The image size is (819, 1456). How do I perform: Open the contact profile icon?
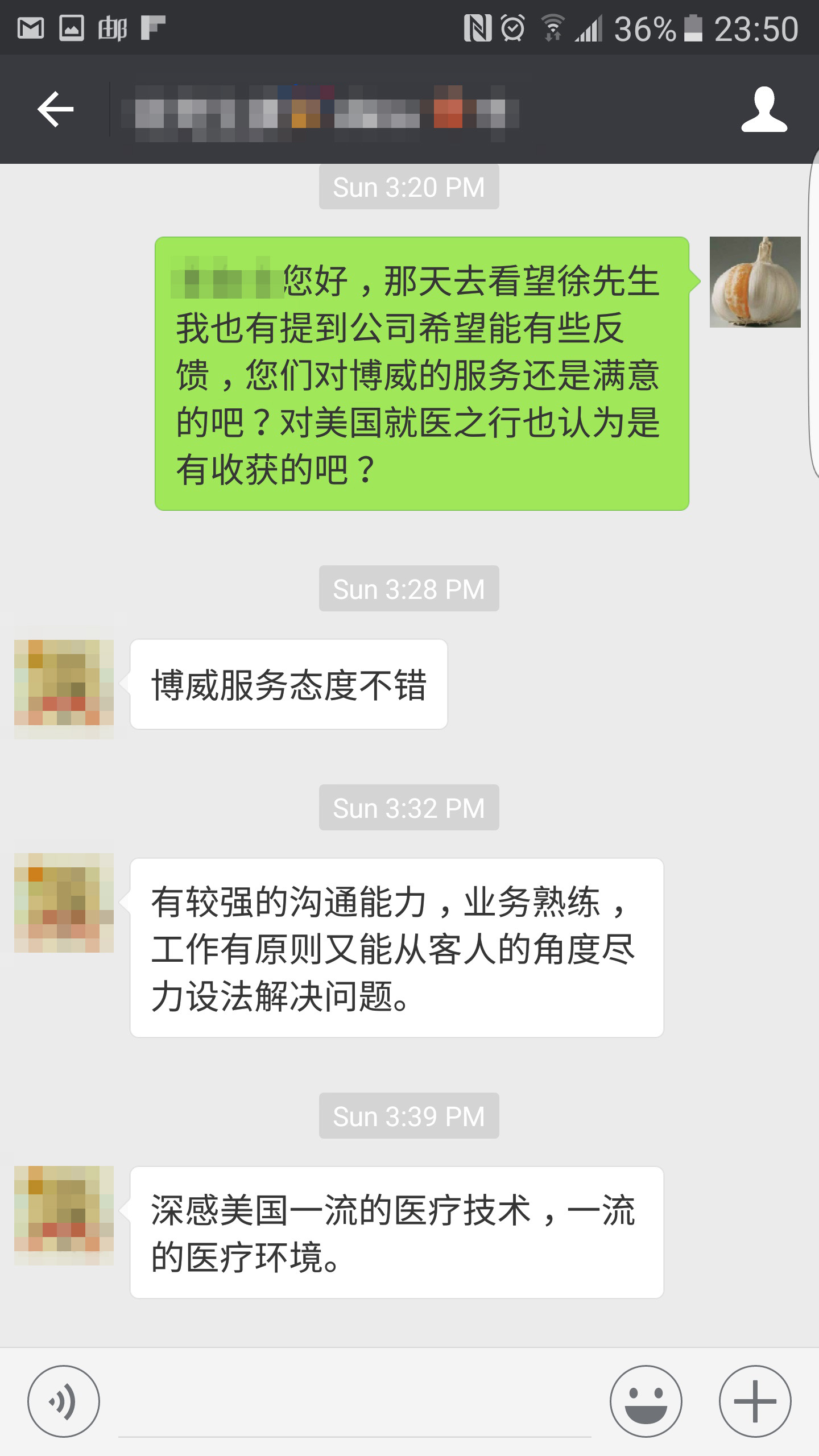tap(764, 109)
